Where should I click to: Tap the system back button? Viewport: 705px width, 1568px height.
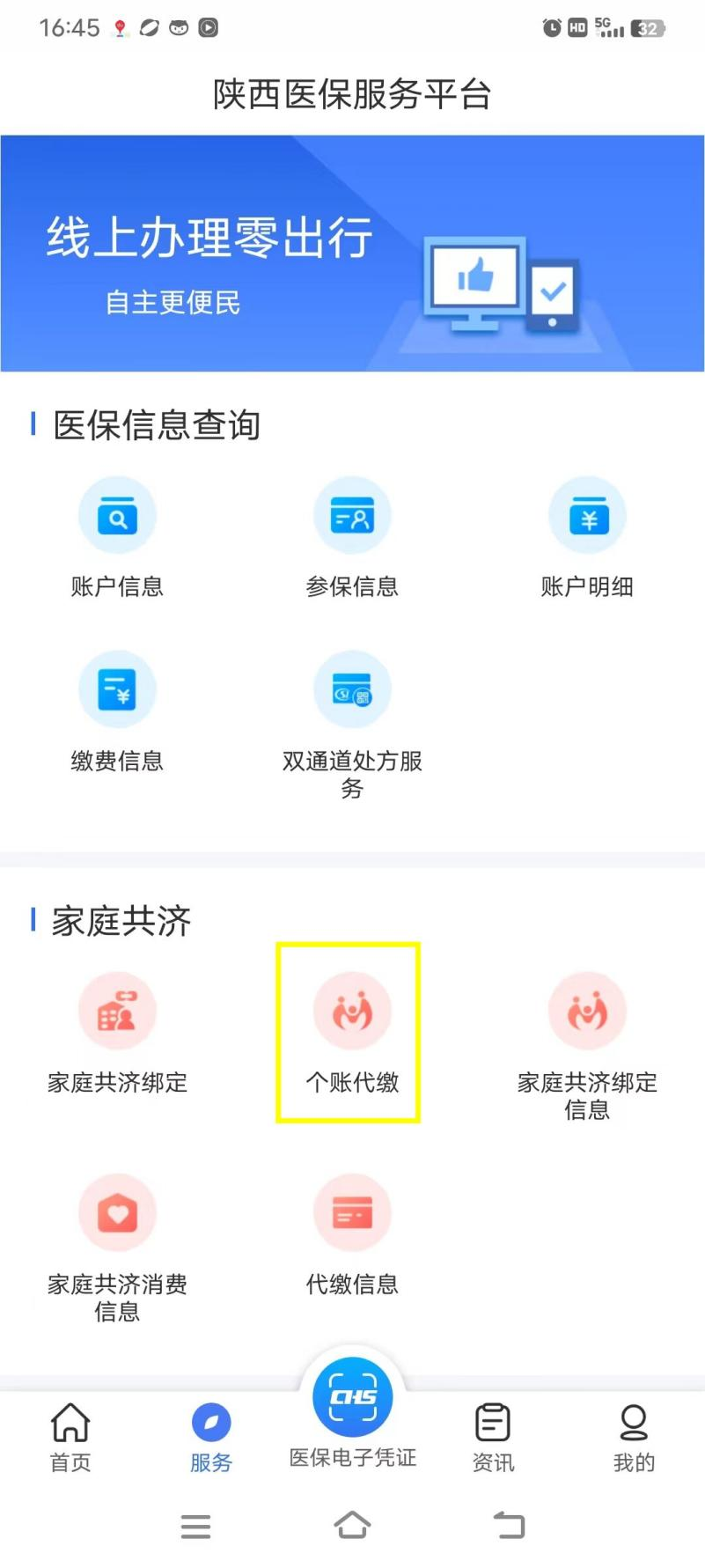point(509,1525)
